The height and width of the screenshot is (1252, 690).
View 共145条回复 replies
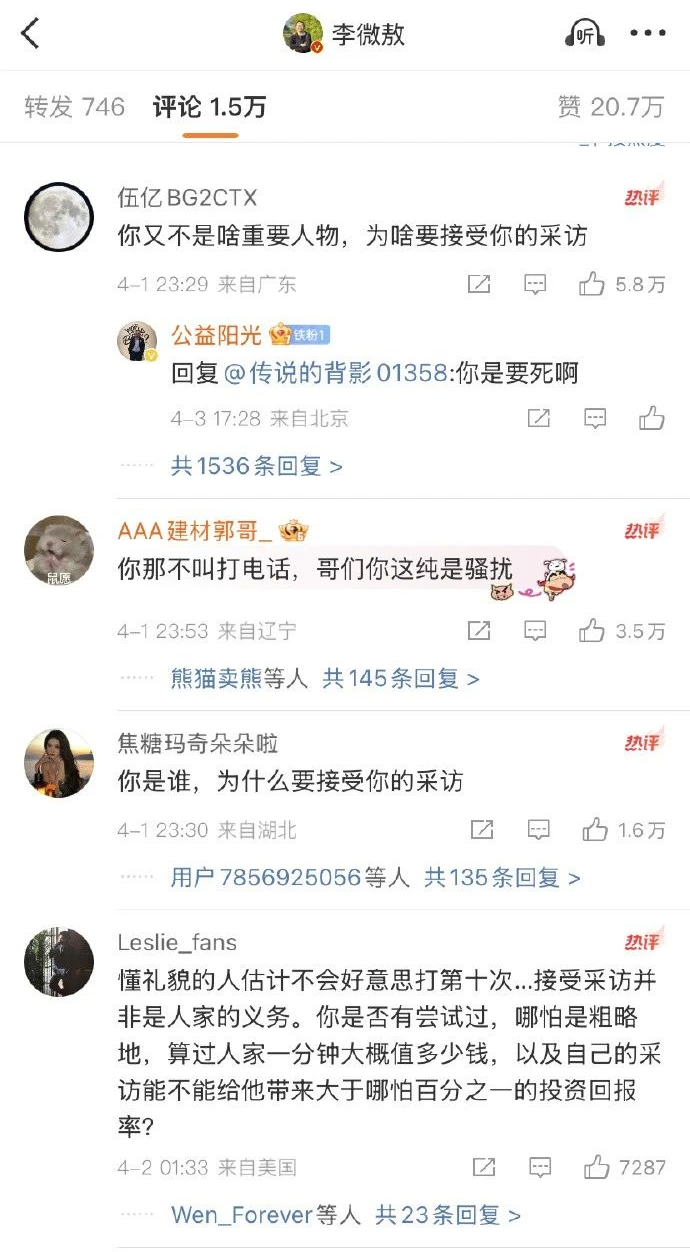point(401,679)
